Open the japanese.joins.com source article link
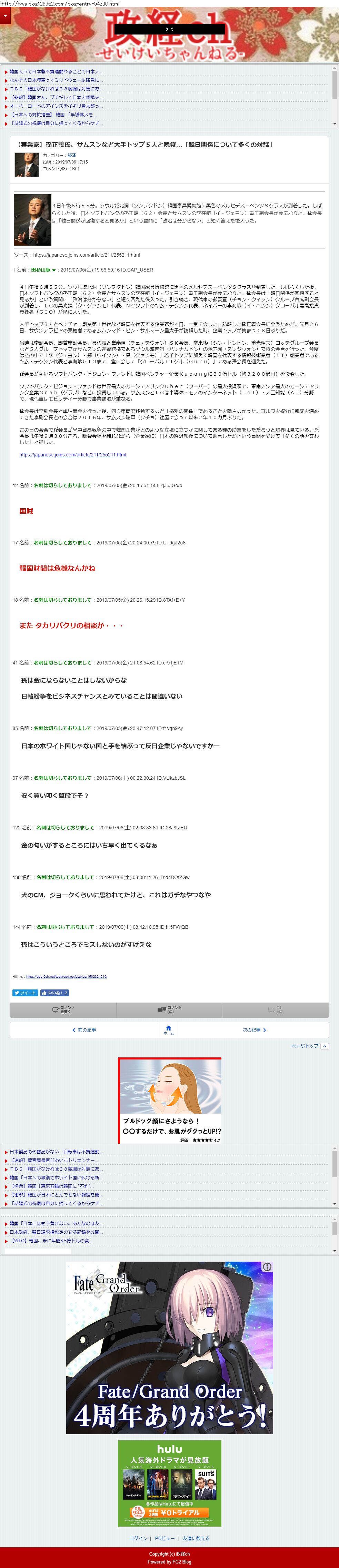This screenshot has height=1568, width=339. (72, 455)
